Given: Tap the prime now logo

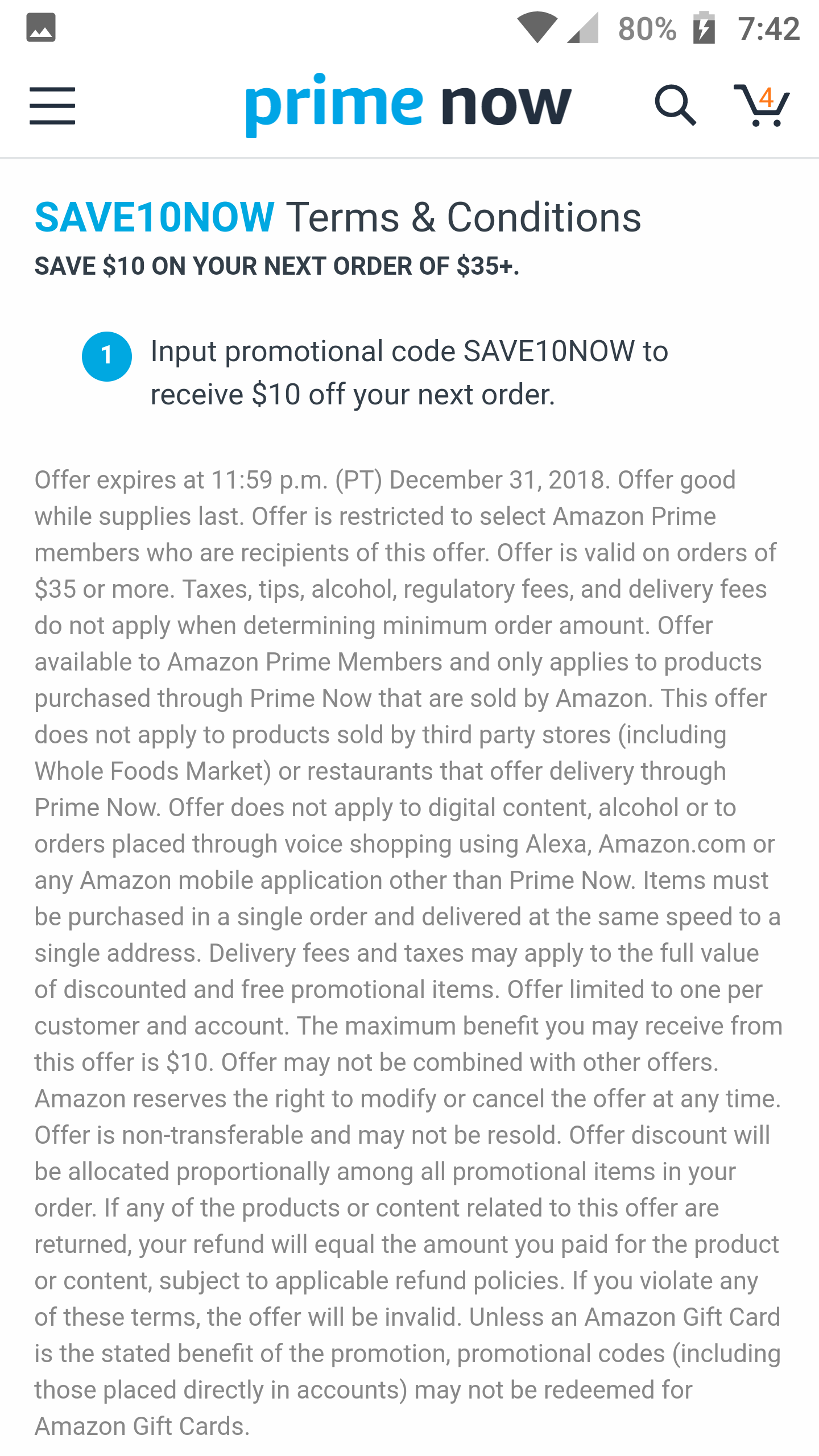Looking at the screenshot, I should tap(408, 105).
